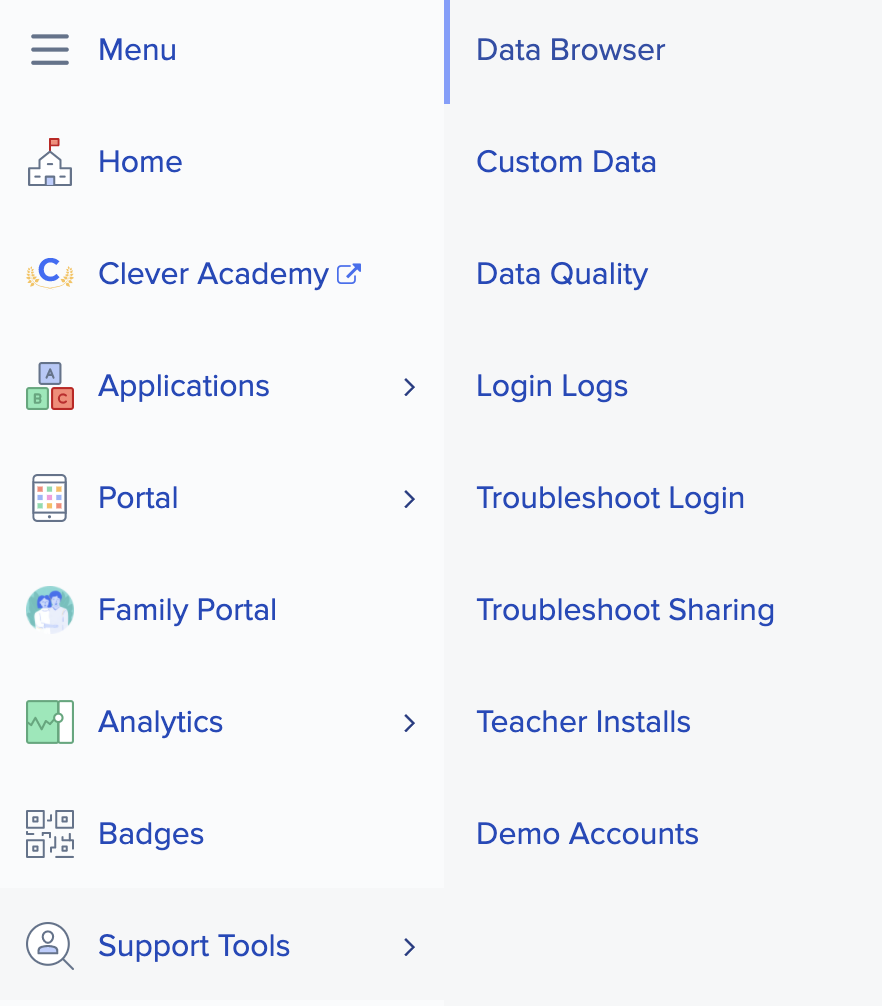
Task: Expand the Analytics submenu
Action: (409, 723)
